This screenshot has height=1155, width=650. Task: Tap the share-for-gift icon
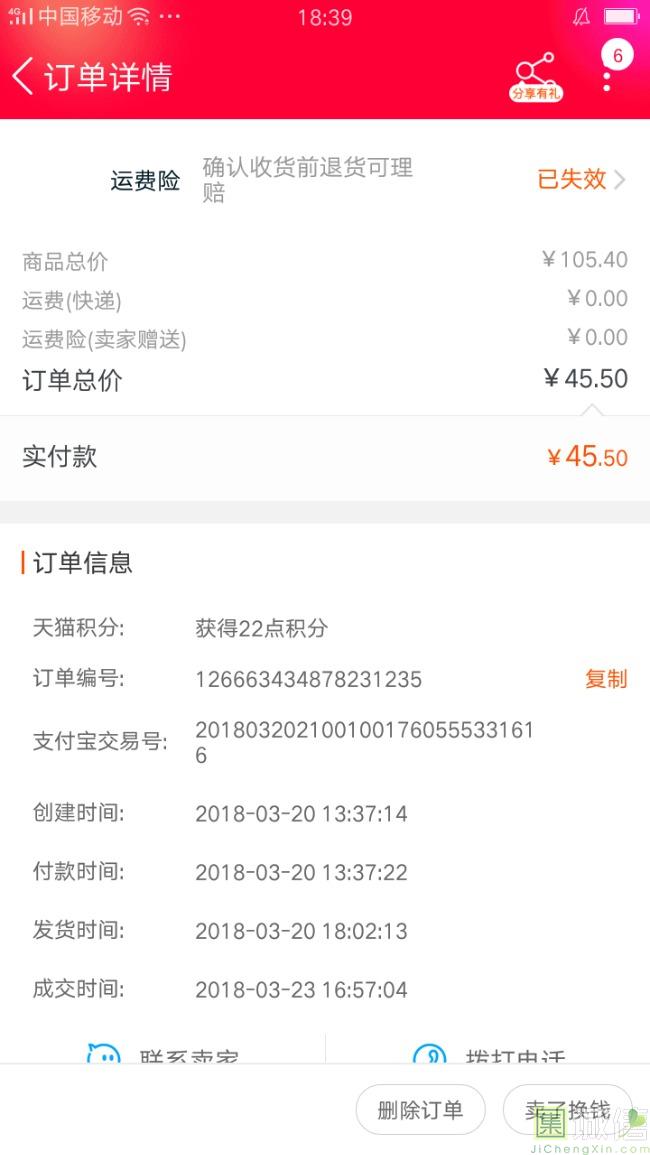pyautogui.click(x=536, y=75)
